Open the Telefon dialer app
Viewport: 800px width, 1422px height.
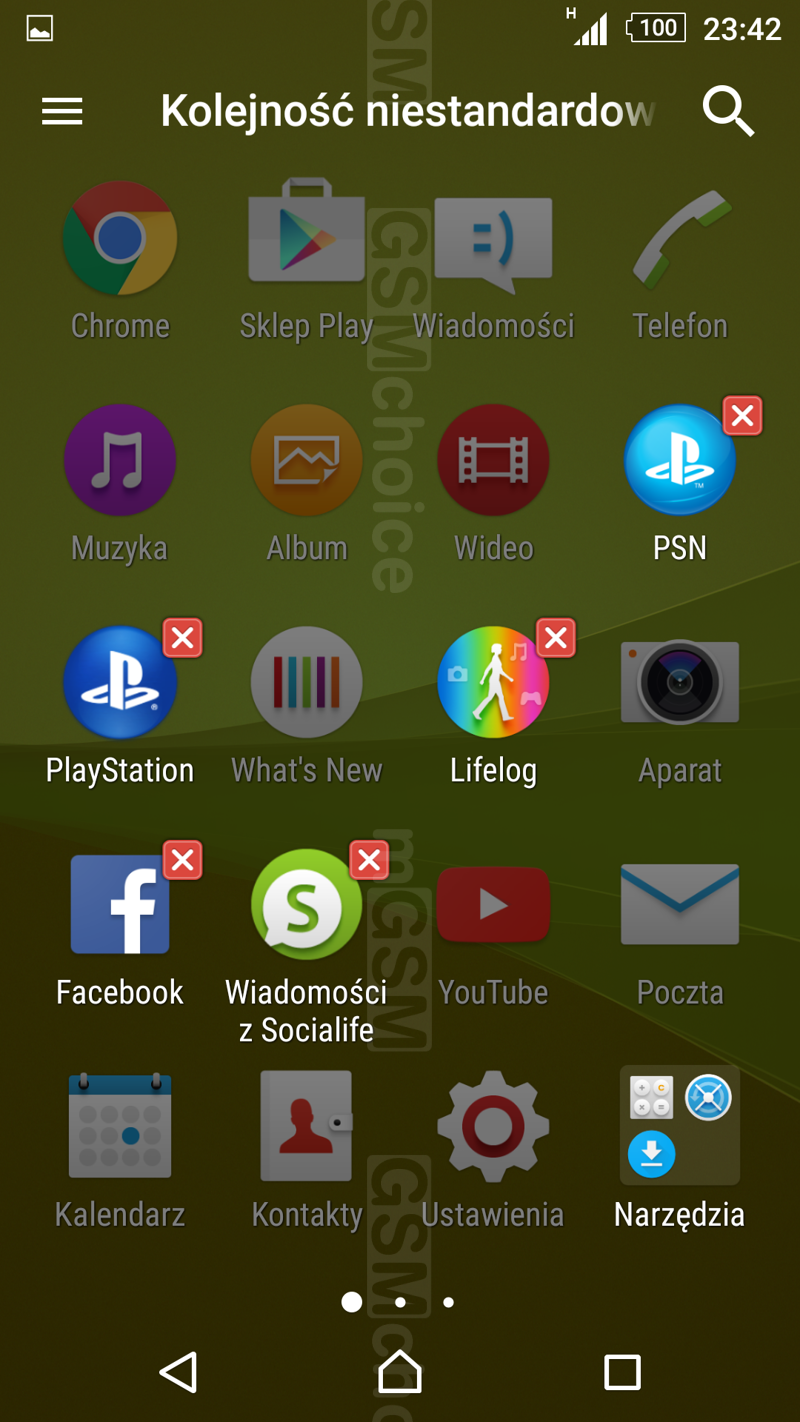[x=680, y=240]
